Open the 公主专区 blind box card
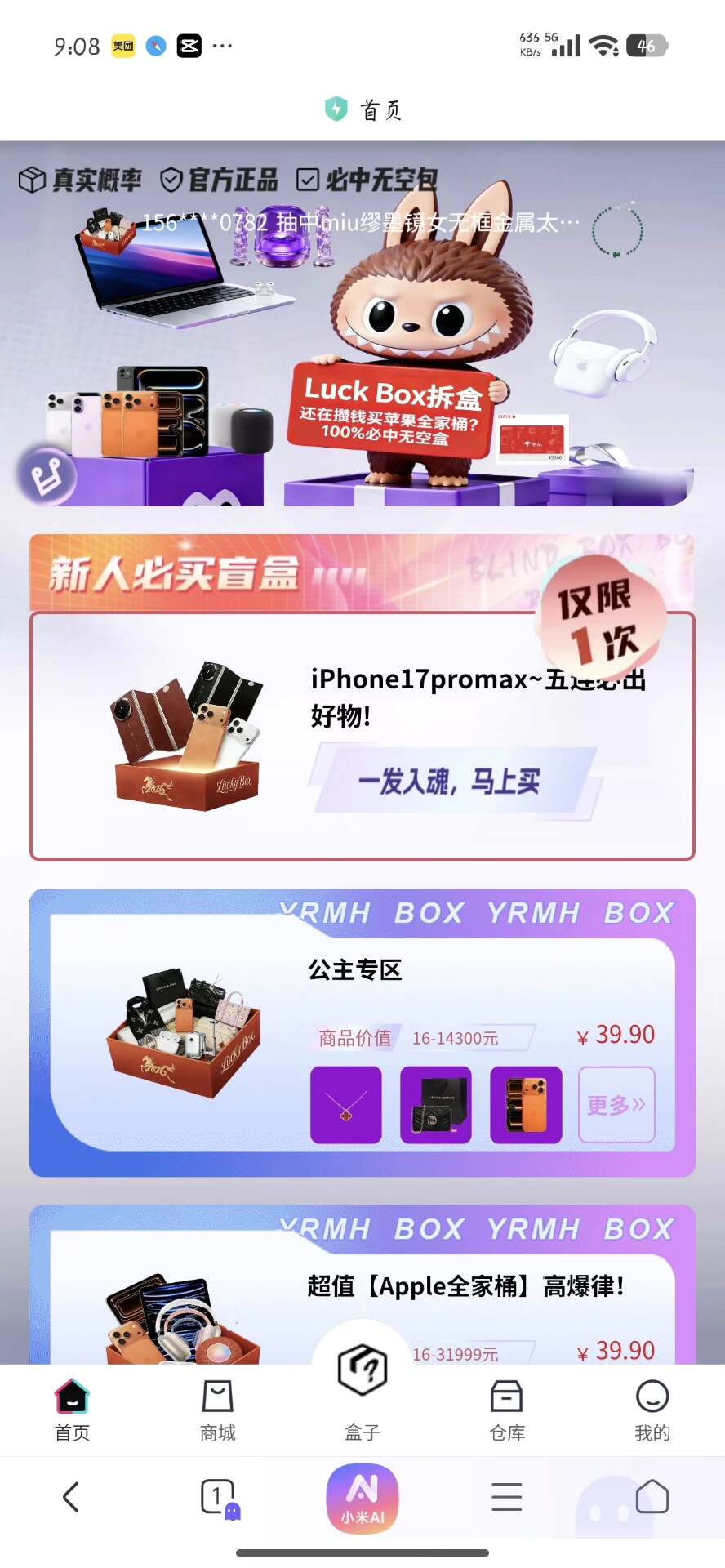The width and height of the screenshot is (725, 1568). click(355, 969)
